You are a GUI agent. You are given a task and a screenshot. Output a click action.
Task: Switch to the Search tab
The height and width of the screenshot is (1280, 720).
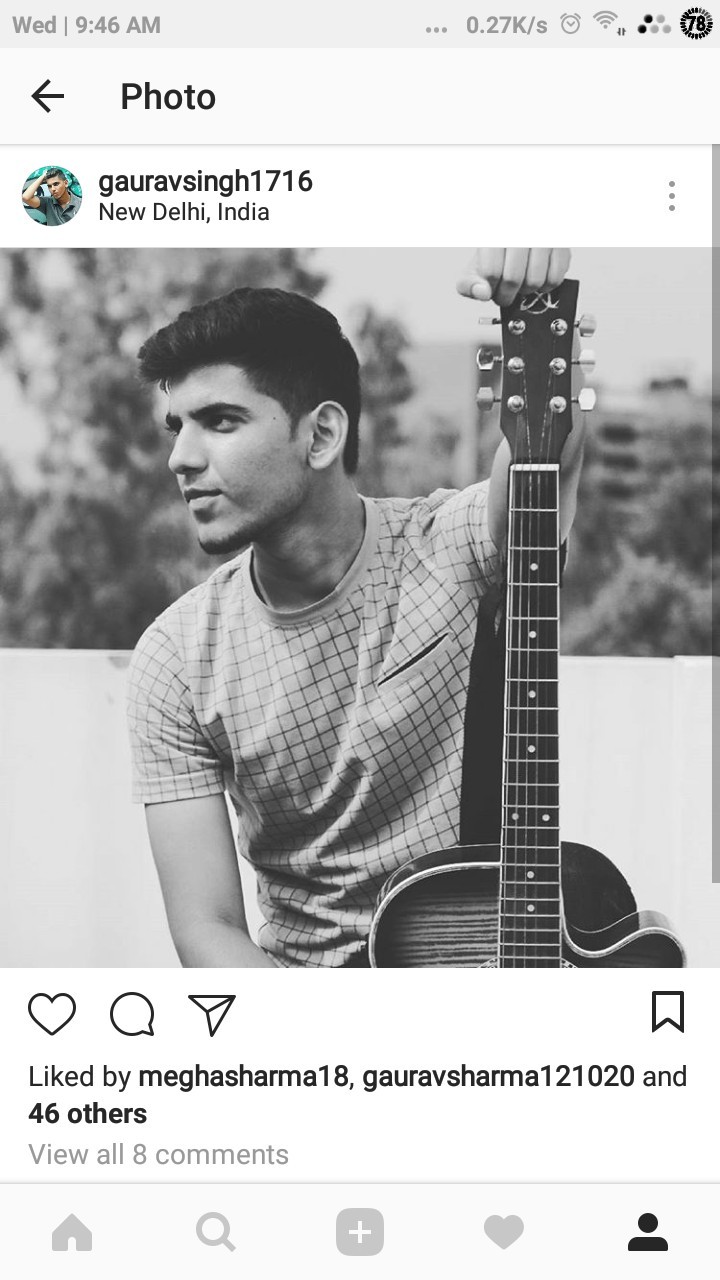(x=216, y=1232)
